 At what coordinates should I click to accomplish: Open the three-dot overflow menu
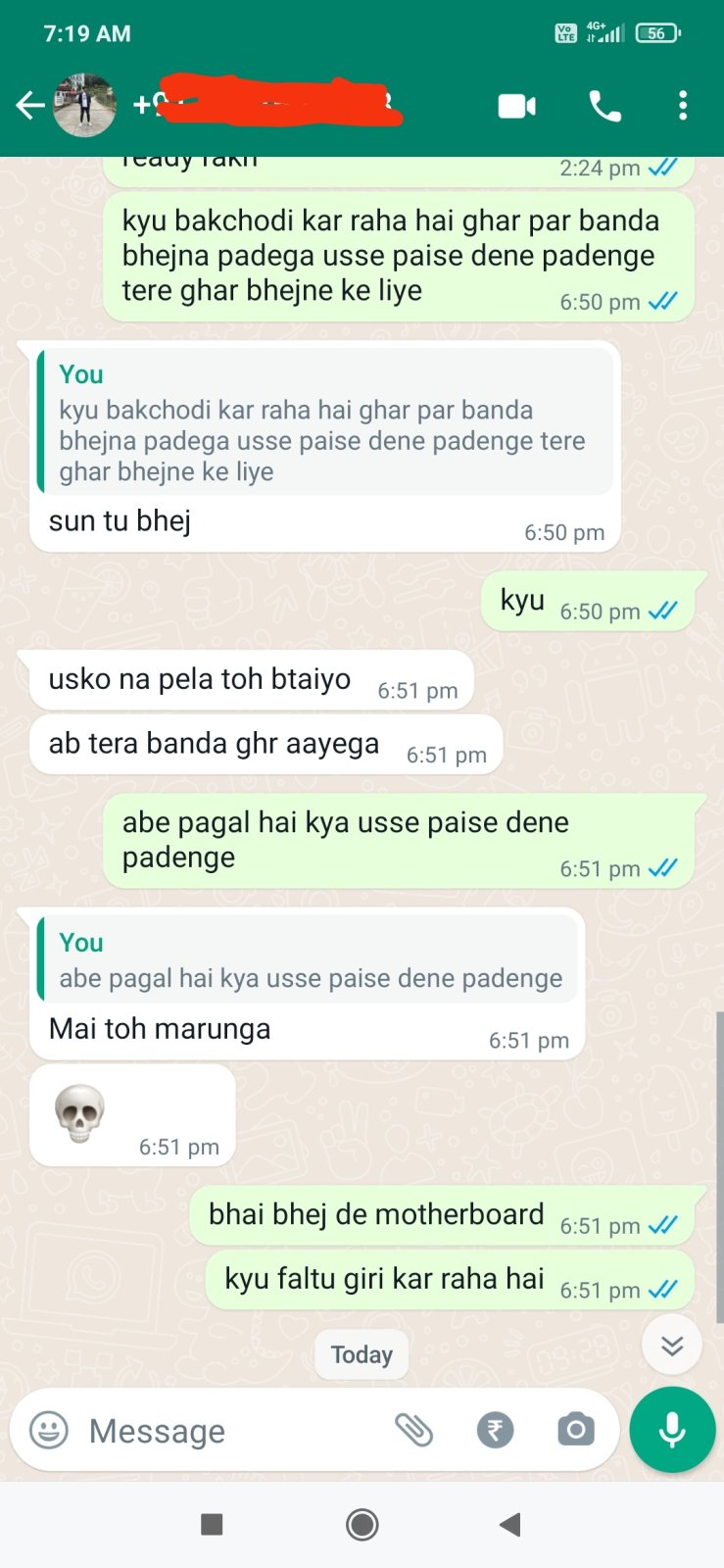pyautogui.click(x=683, y=106)
